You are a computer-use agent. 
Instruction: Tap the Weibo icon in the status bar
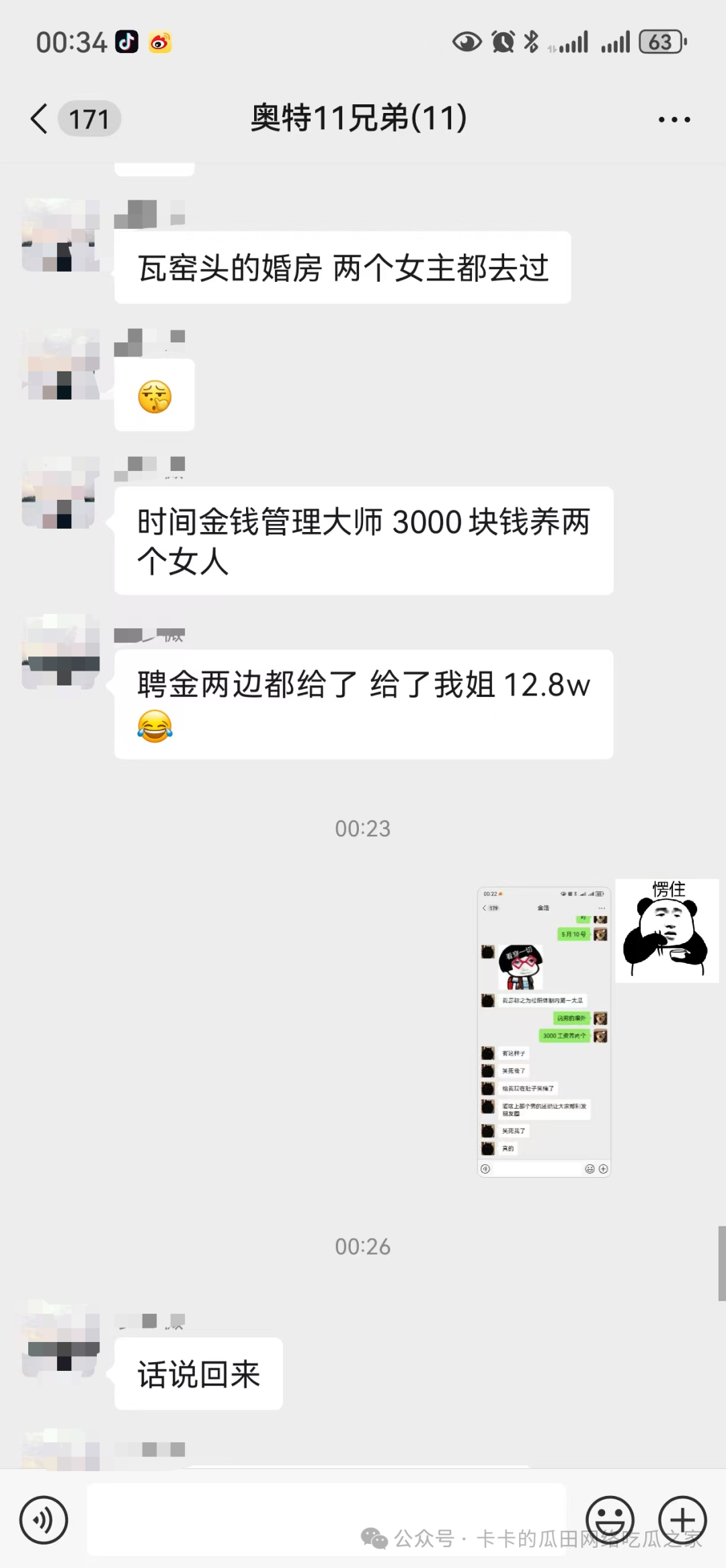click(160, 42)
